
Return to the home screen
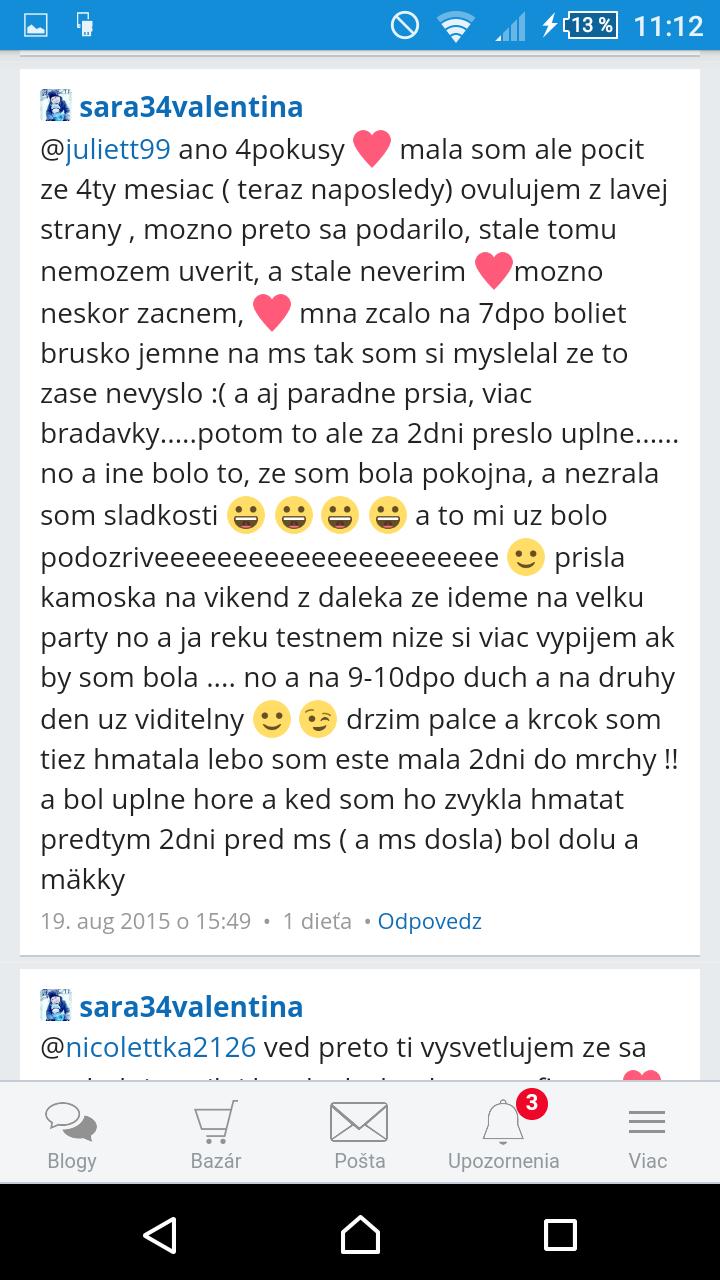coord(360,1235)
